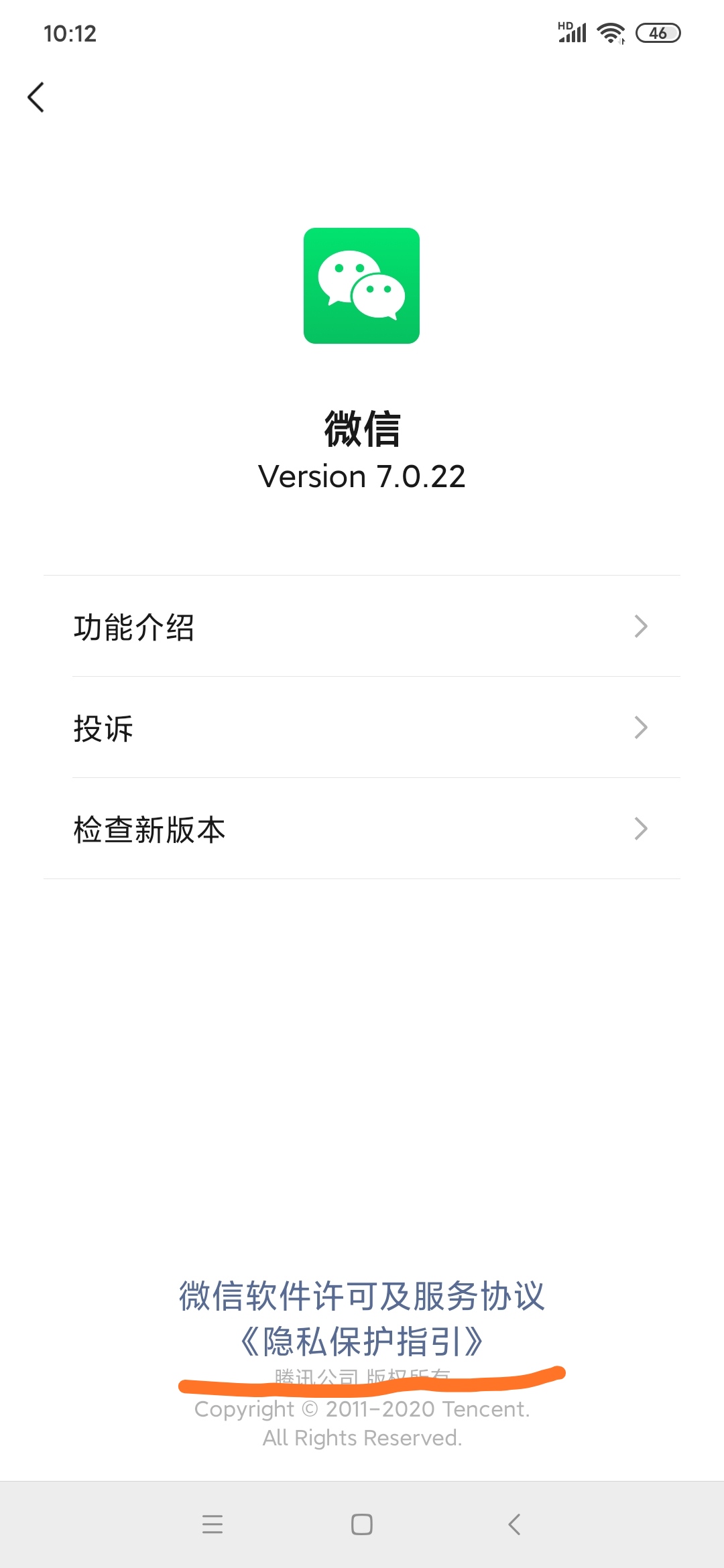Tap the HD indicator in status bar

[x=565, y=23]
